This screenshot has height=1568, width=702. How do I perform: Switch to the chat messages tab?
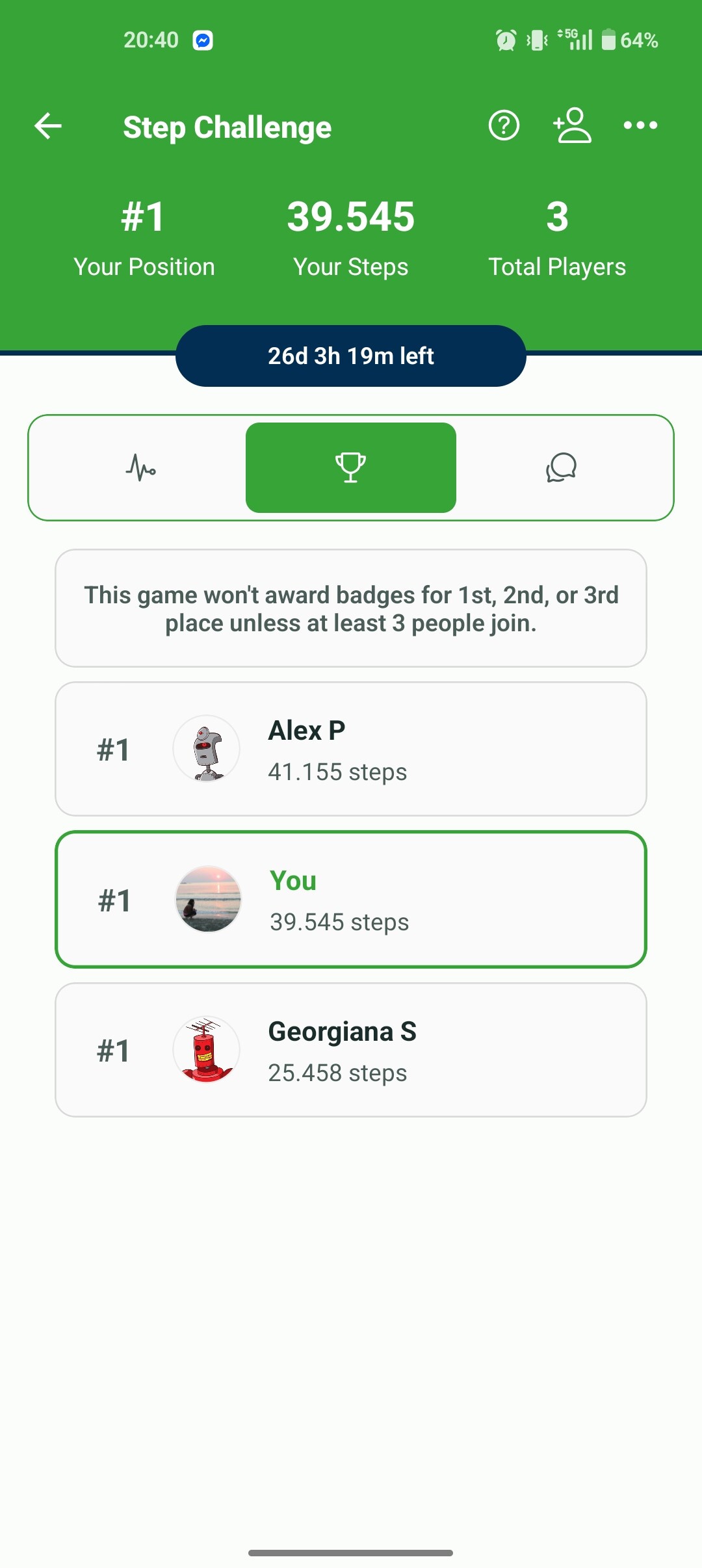pos(561,467)
